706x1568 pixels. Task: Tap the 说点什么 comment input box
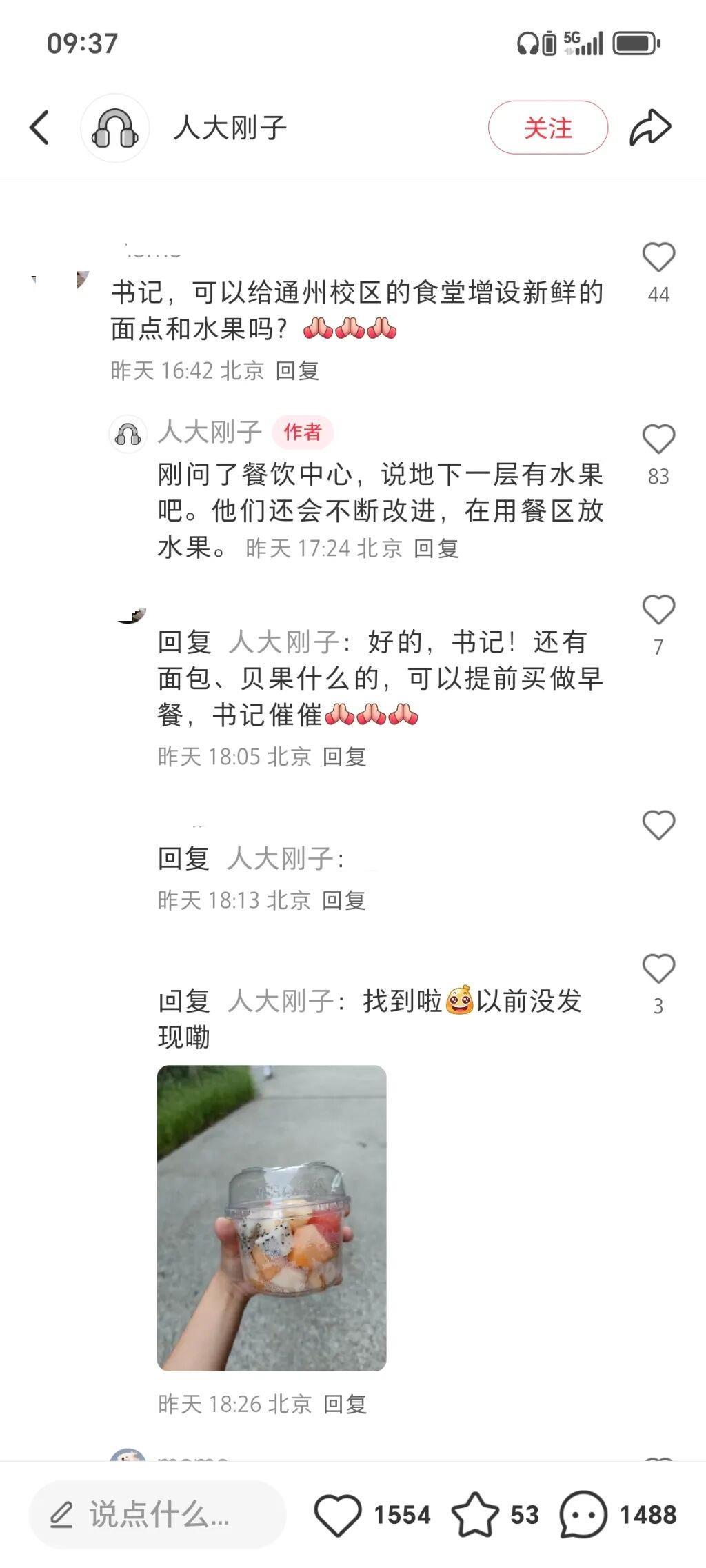pyautogui.click(x=157, y=1515)
